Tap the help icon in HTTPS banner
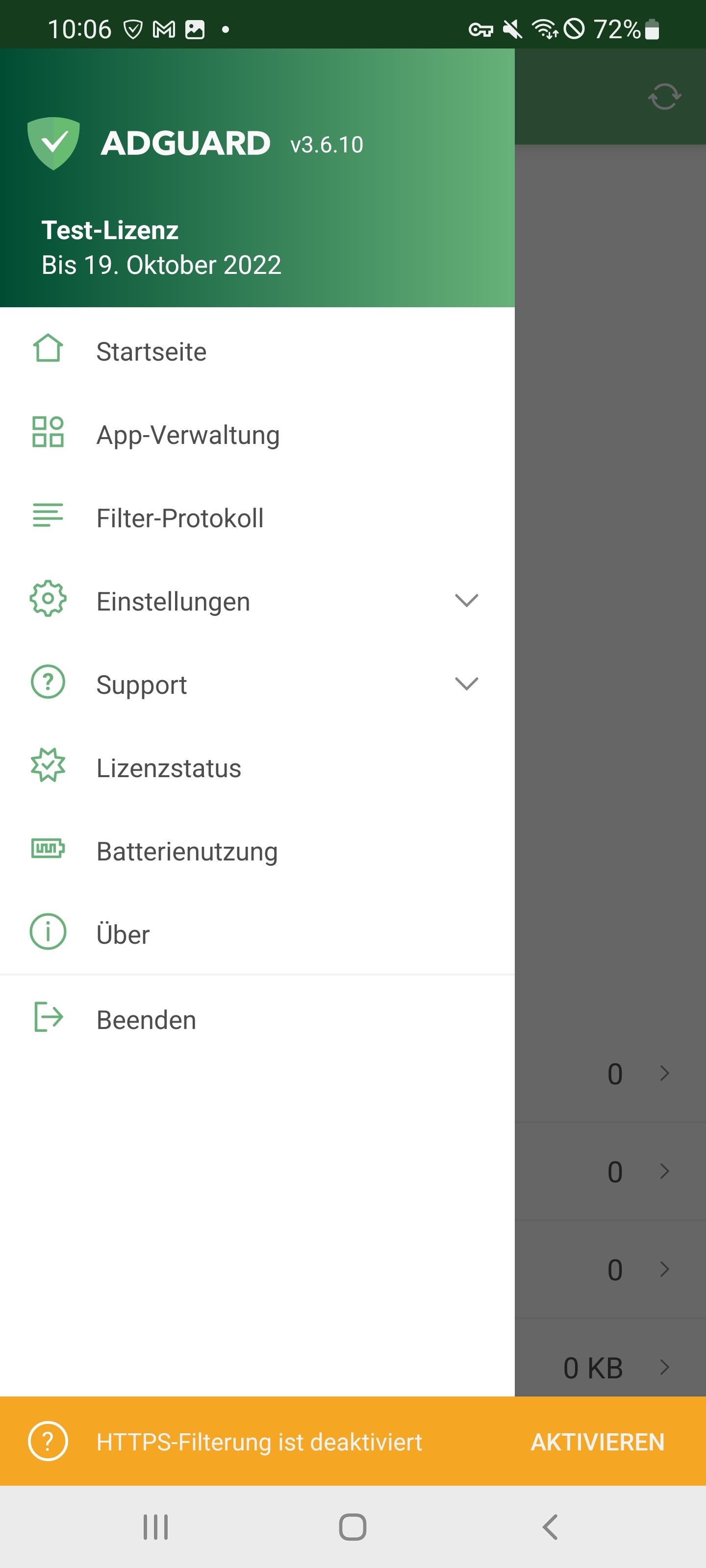The height and width of the screenshot is (1568, 706). (x=48, y=1442)
